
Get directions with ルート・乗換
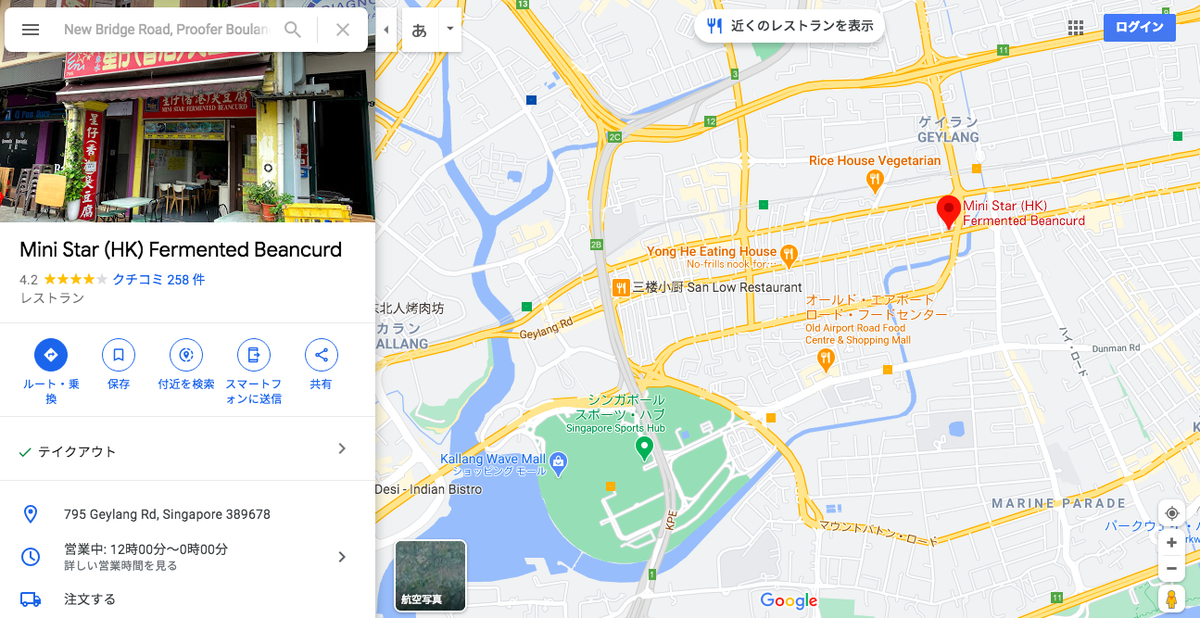(50, 355)
